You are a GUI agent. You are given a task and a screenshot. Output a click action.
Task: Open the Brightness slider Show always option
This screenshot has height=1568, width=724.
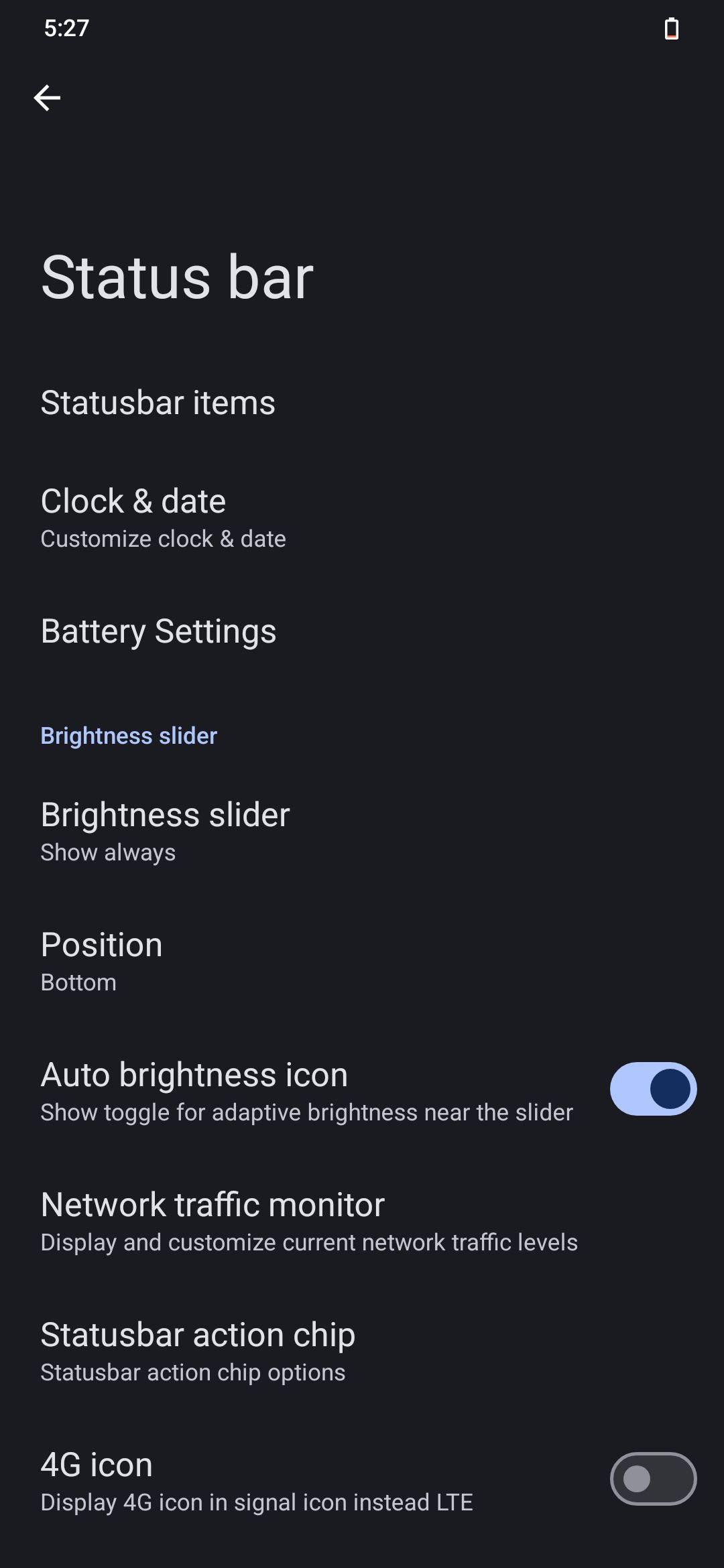coord(362,831)
